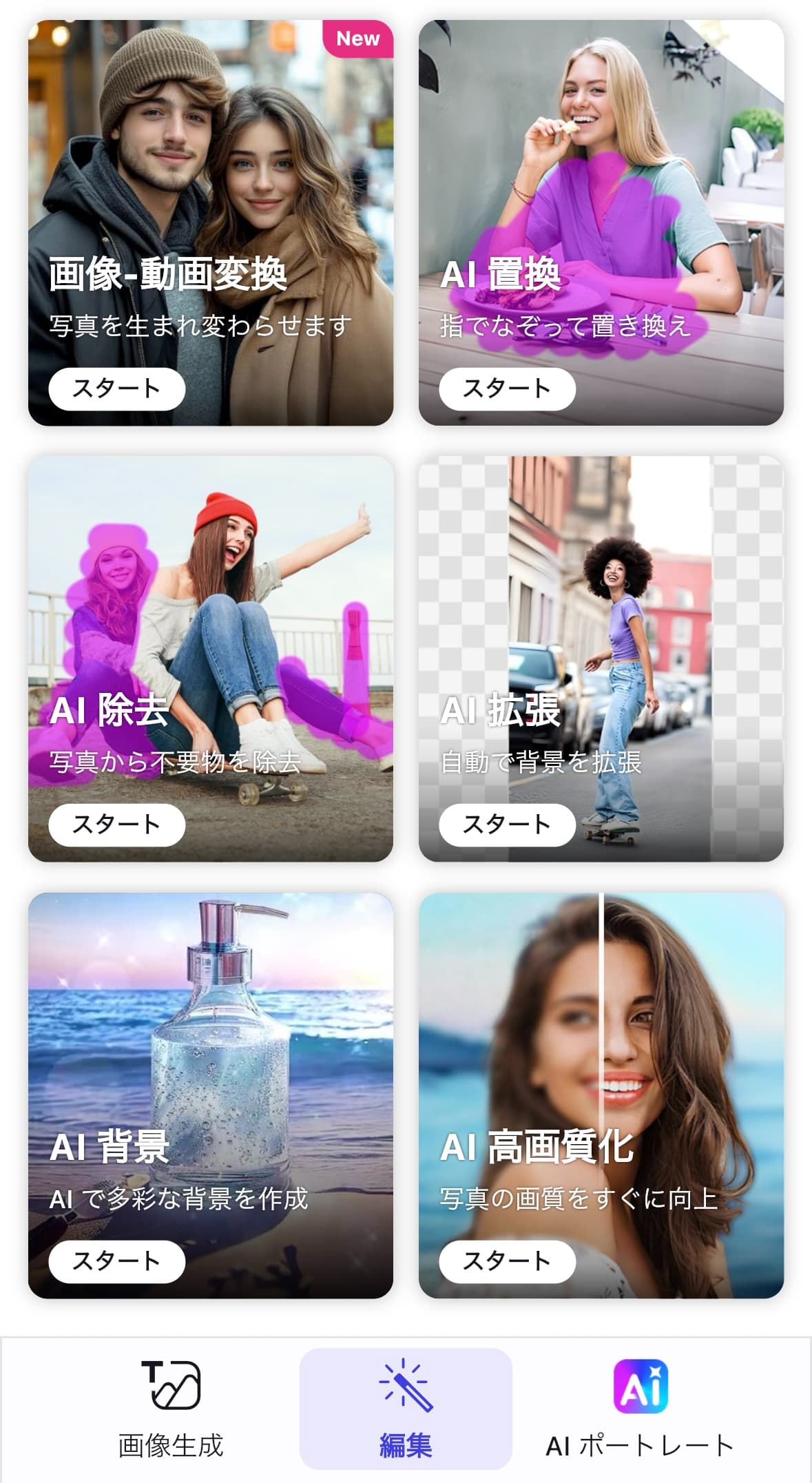This screenshot has height=1483, width=812.
Task: Start the AI 背景 tool
Action: 116,1261
